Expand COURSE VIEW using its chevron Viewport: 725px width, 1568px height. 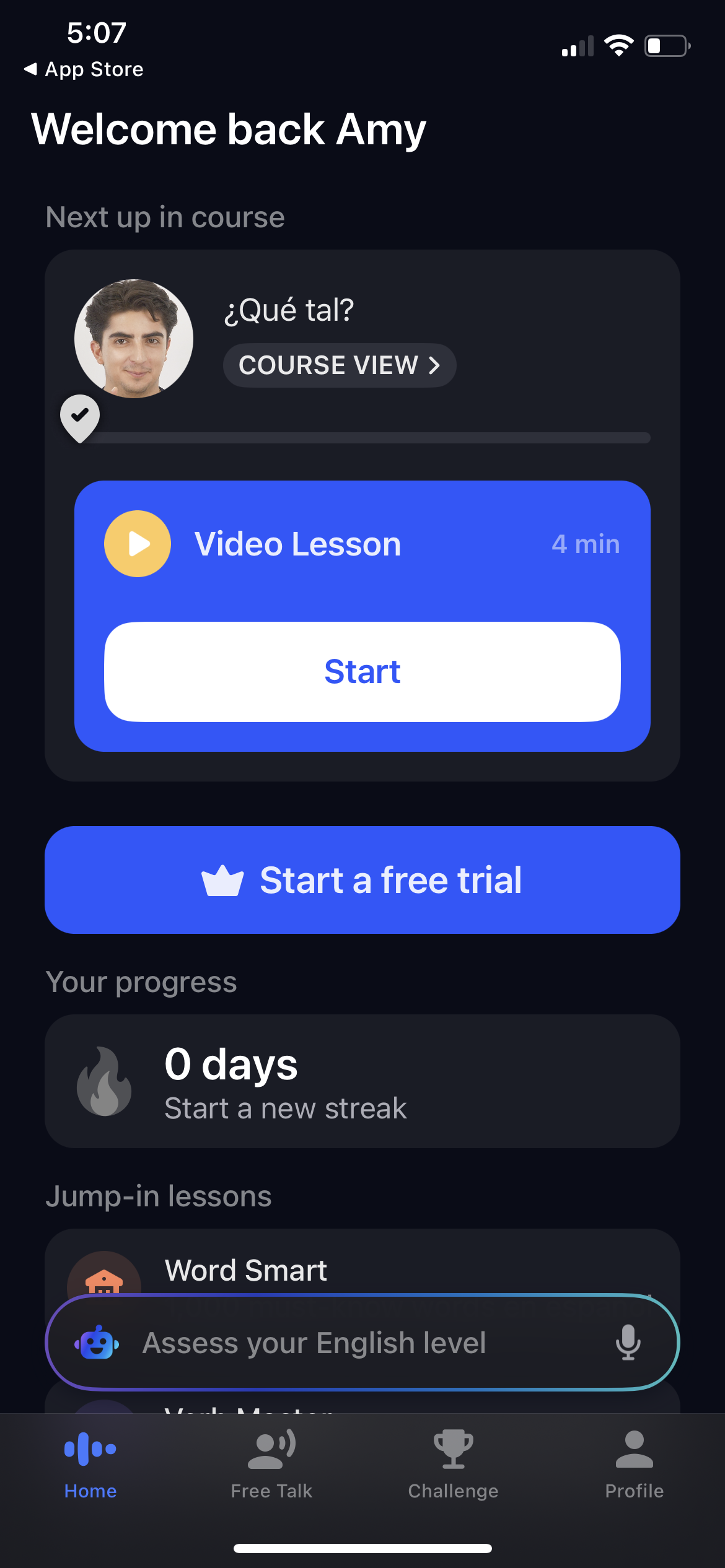[434, 365]
